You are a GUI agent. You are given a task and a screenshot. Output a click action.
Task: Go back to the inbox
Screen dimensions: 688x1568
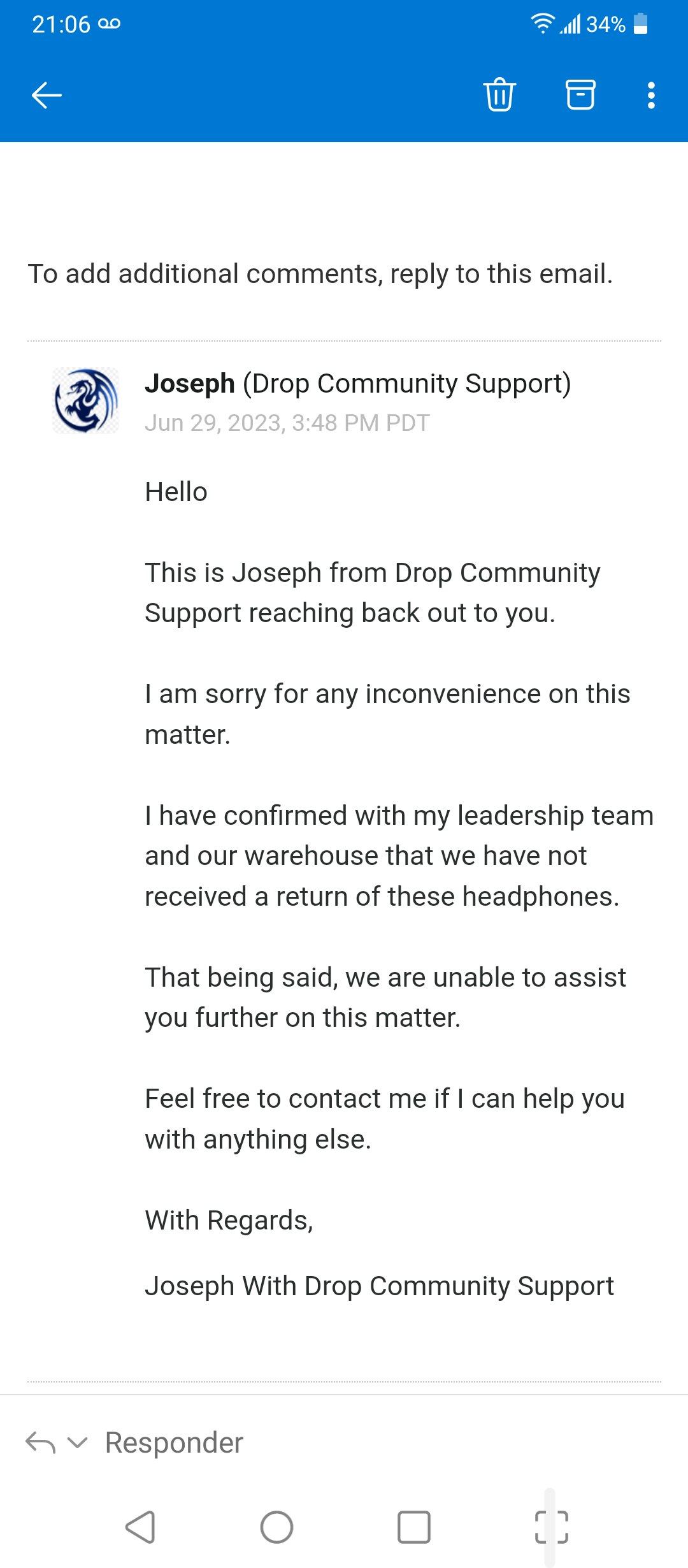click(47, 96)
